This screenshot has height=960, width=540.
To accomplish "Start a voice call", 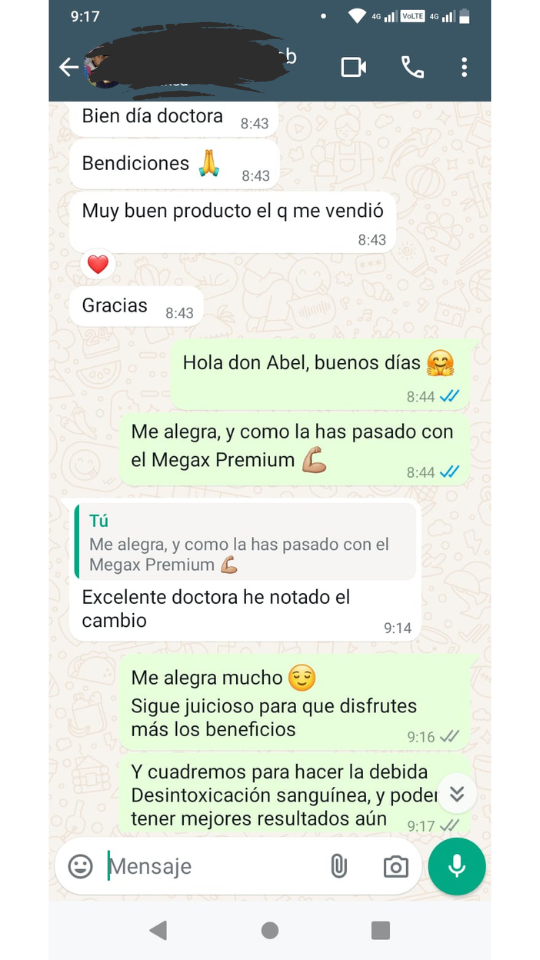I will (413, 67).
